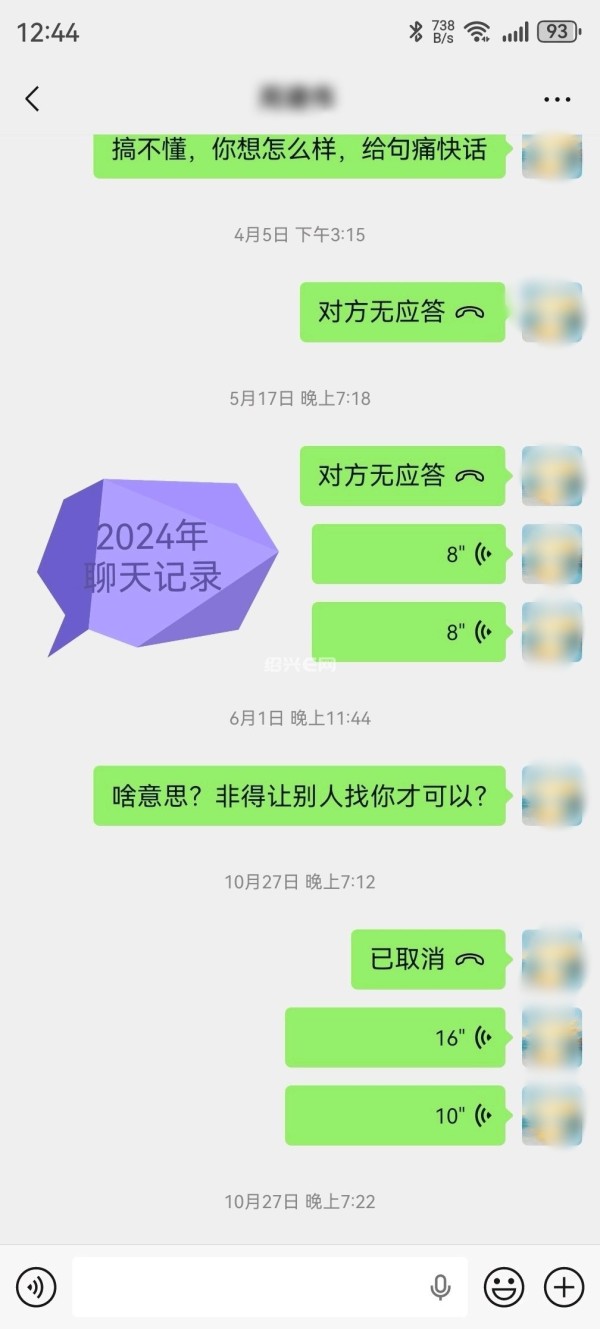This screenshot has height=1329, width=600.
Task: Play the 16-second voice message
Action: point(395,1037)
